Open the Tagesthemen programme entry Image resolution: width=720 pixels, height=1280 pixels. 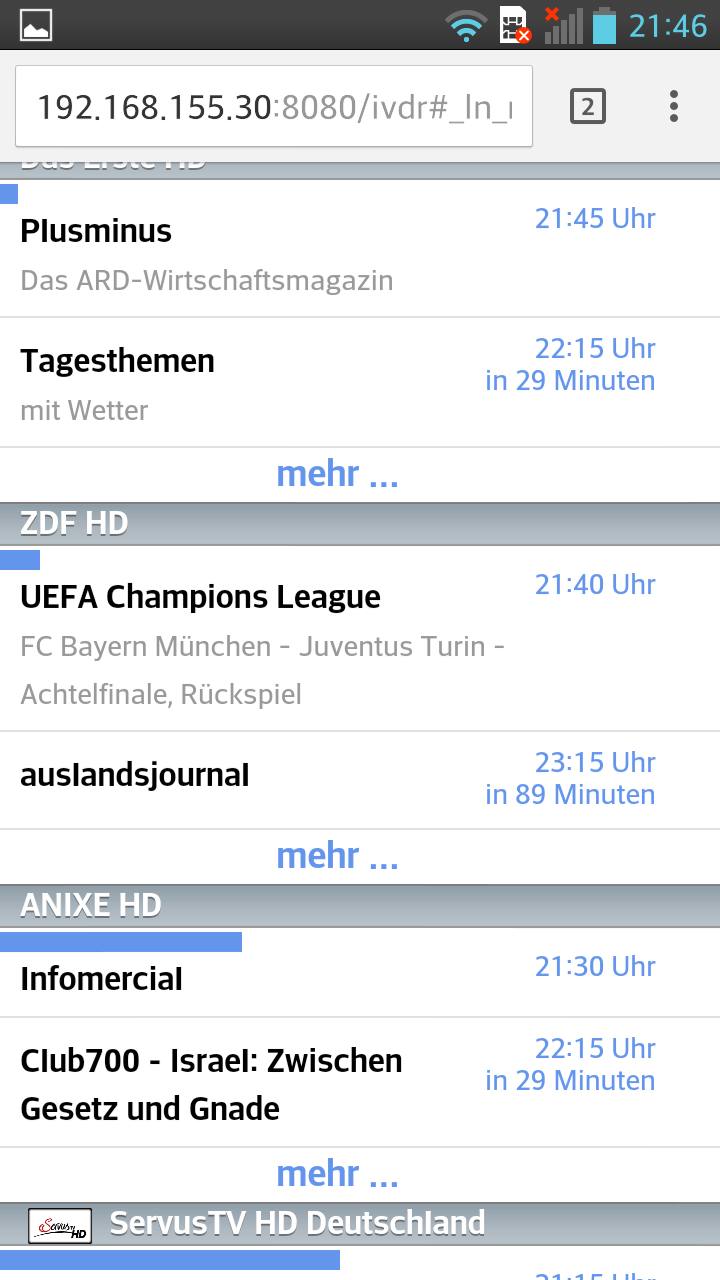tap(300, 382)
